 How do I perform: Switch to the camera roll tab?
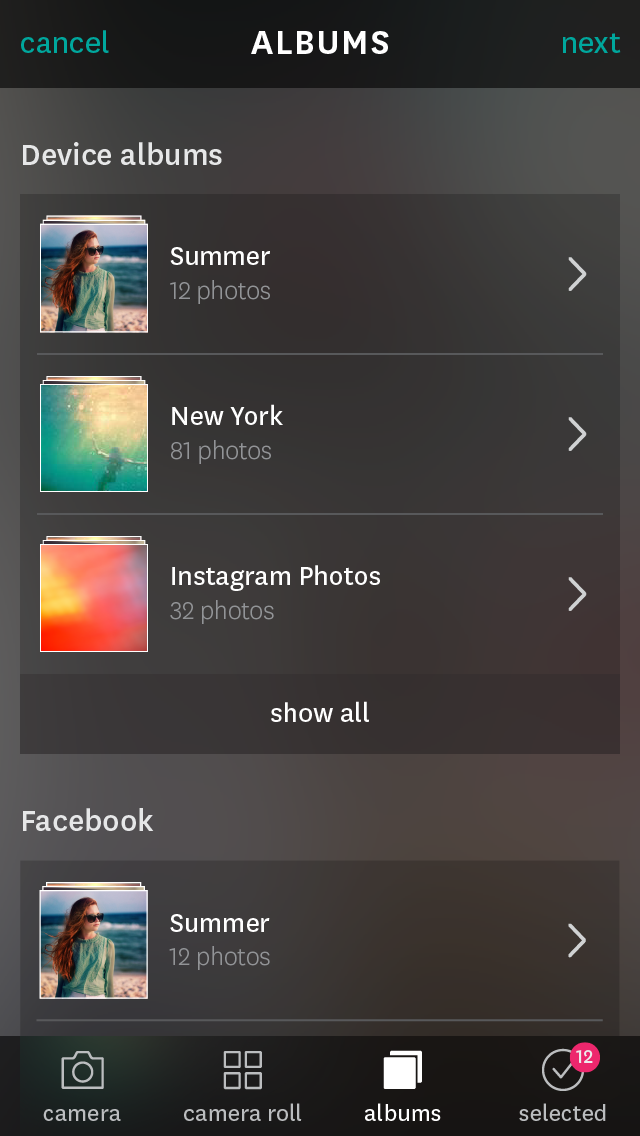point(242,1087)
